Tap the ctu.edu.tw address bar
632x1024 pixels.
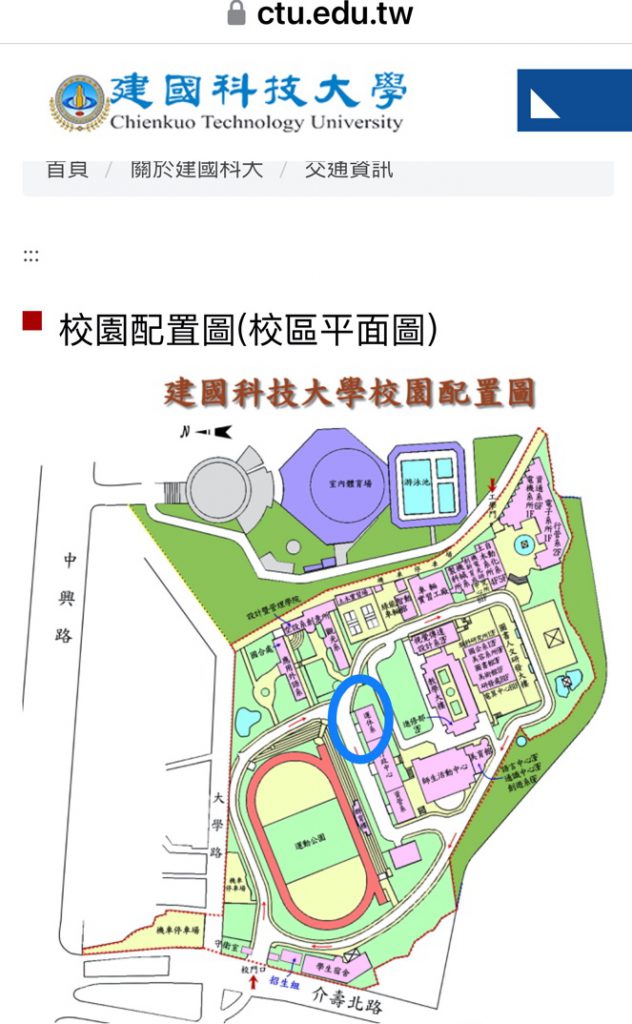point(320,15)
